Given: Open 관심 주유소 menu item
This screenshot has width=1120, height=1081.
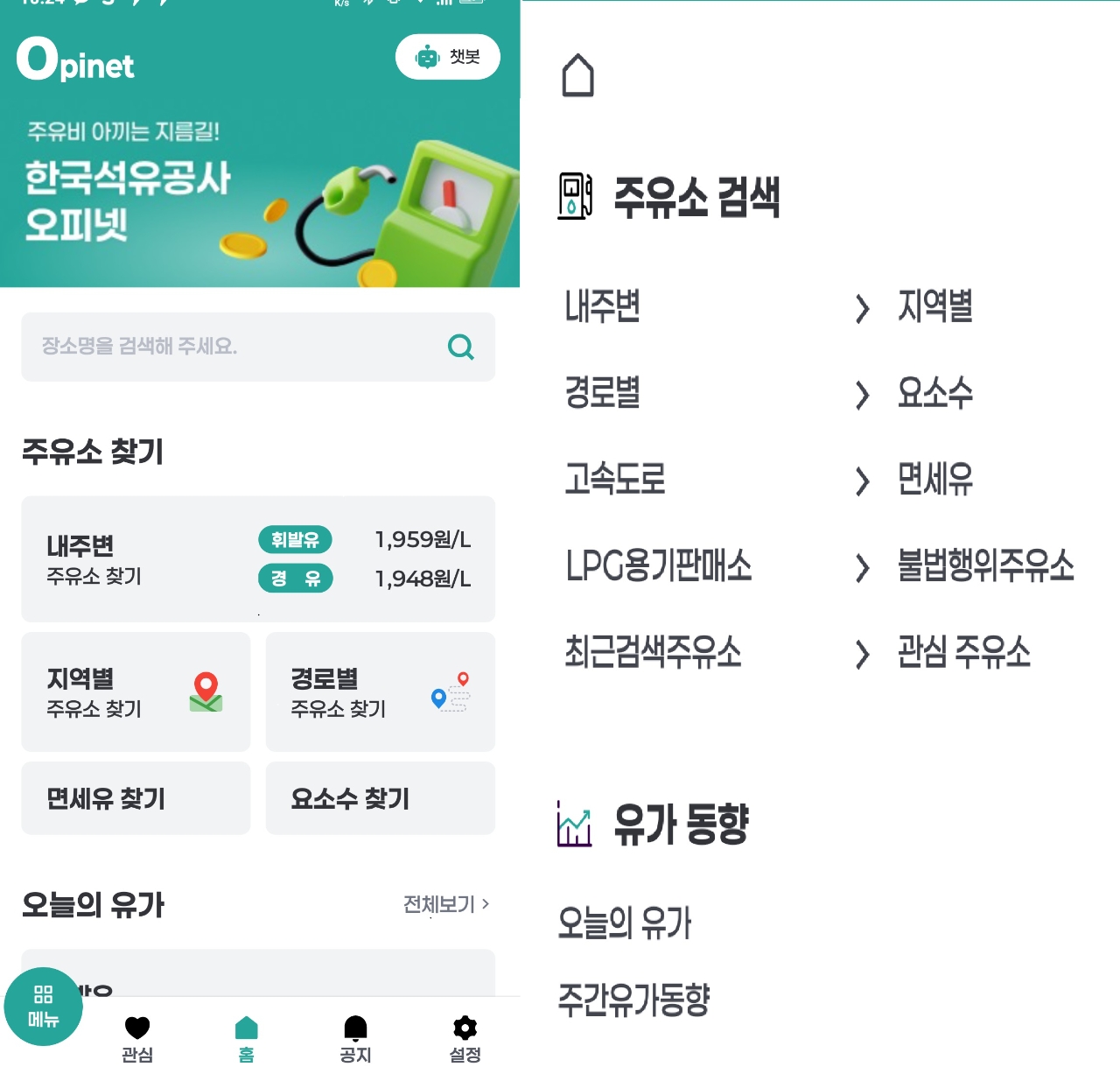Looking at the screenshot, I should 963,652.
